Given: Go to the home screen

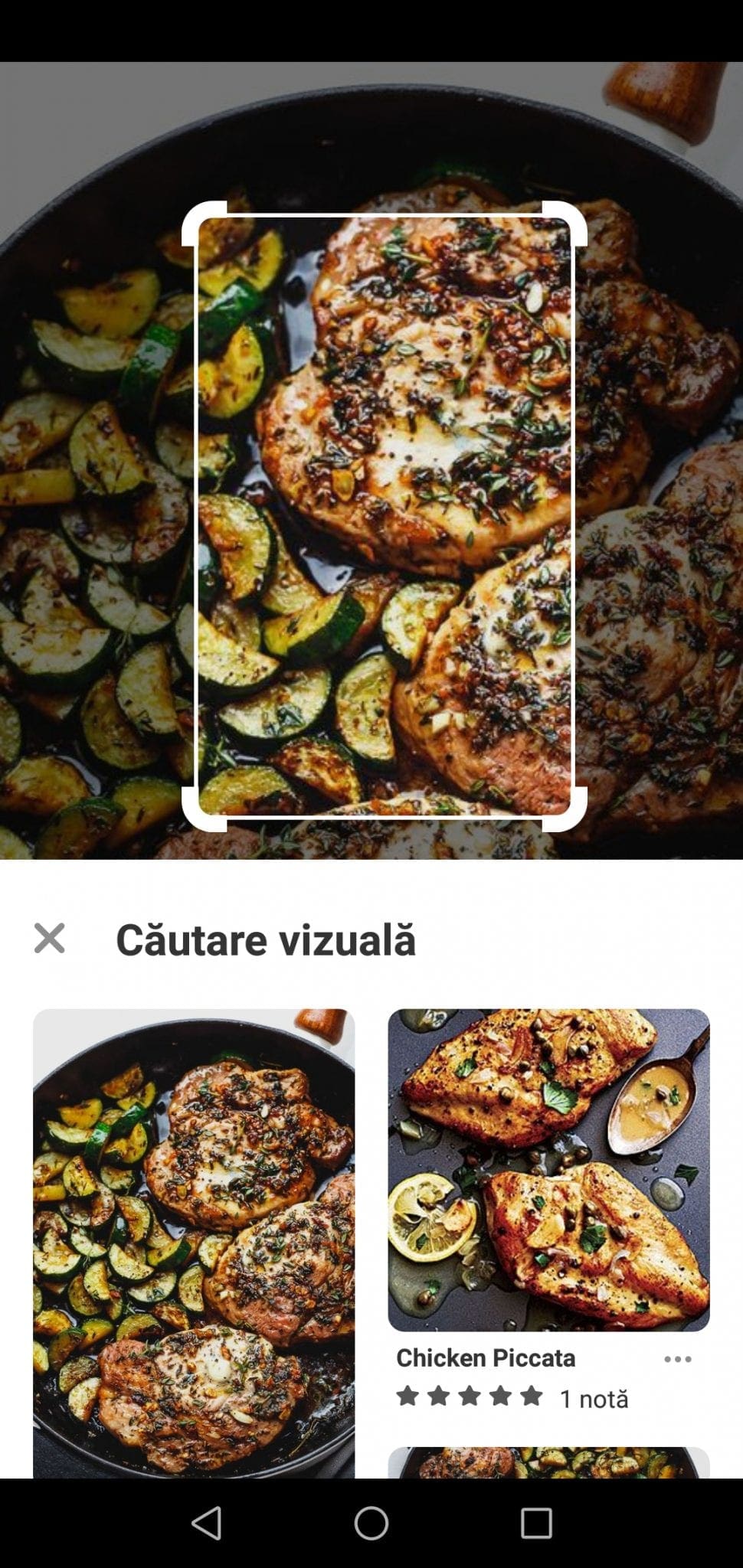Looking at the screenshot, I should (371, 1523).
